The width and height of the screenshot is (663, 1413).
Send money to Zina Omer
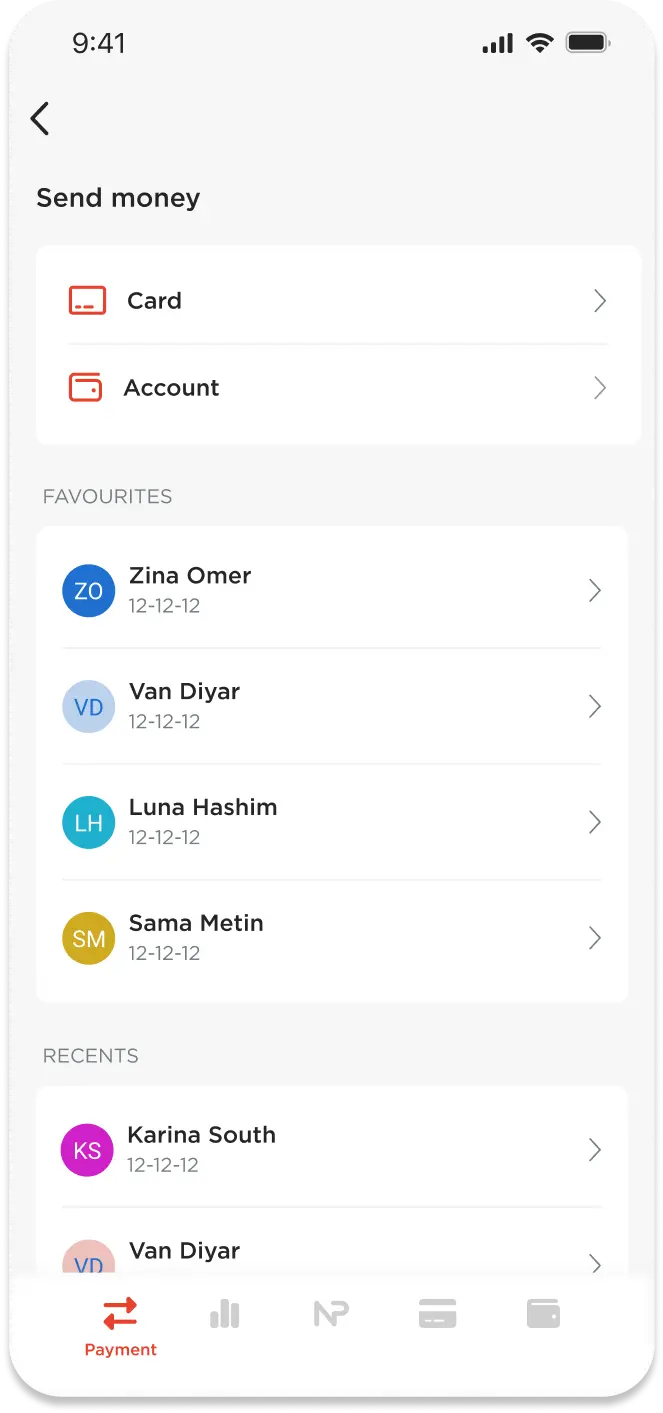(332, 590)
